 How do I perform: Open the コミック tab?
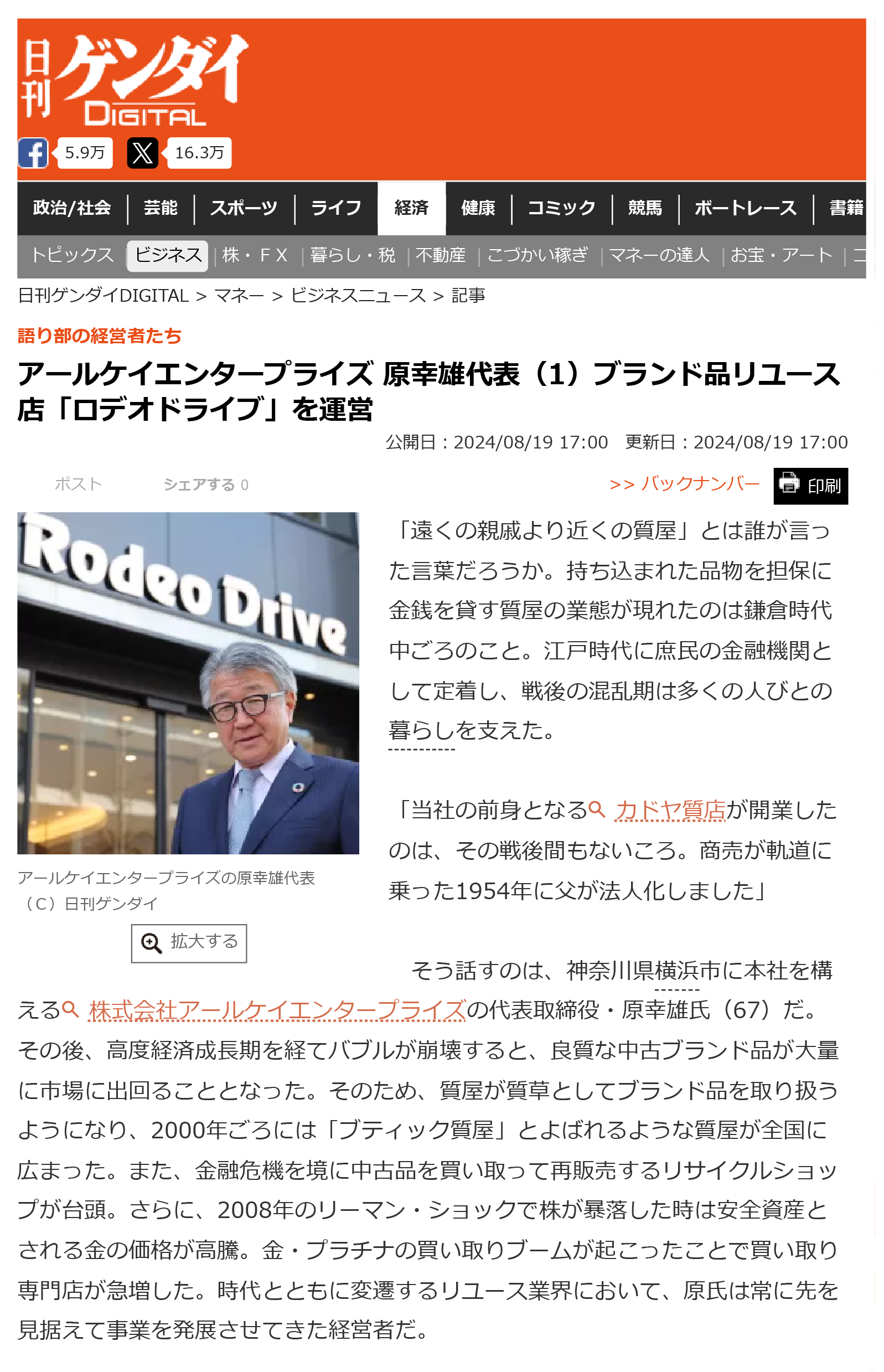click(x=561, y=208)
